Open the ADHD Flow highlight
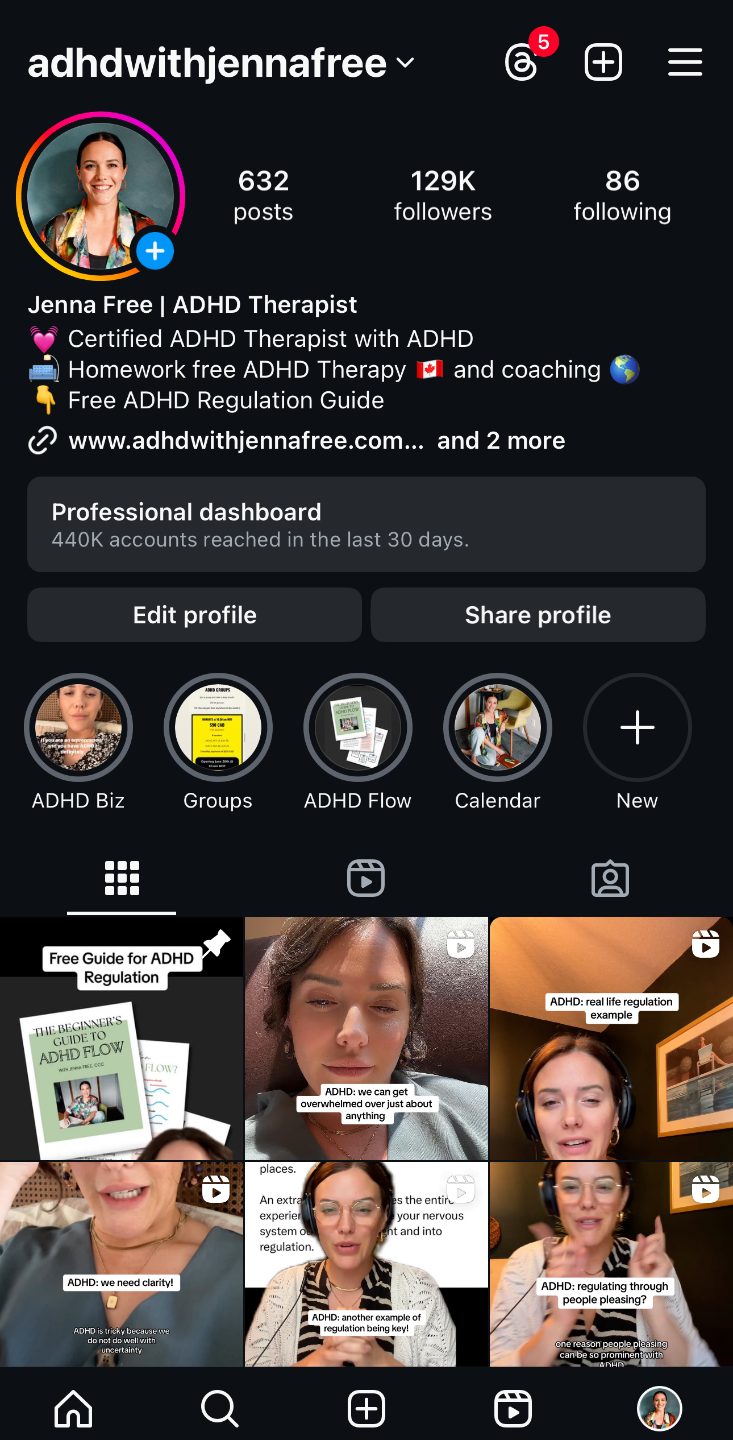Viewport: 733px width, 1440px height. 357,727
